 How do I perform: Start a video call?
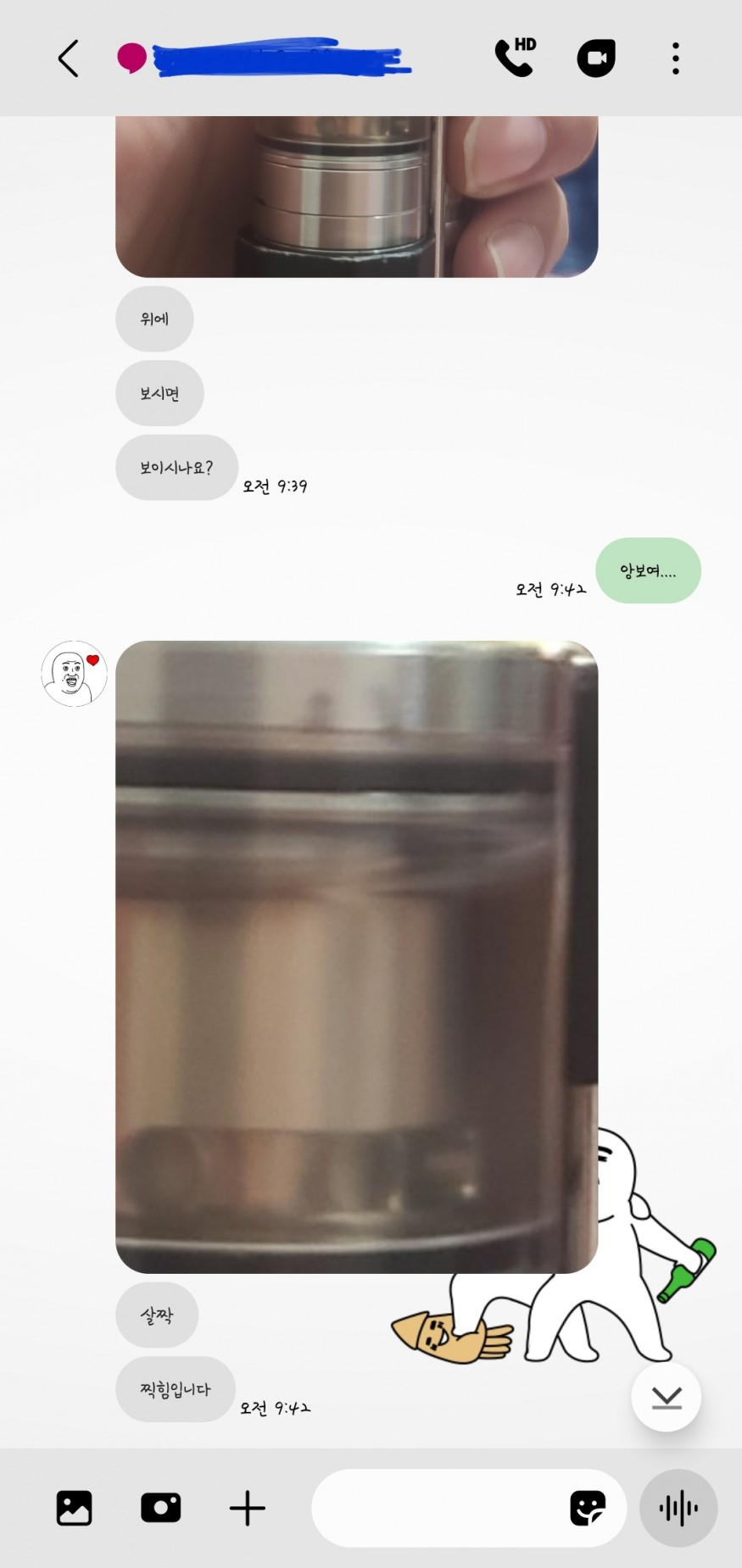596,58
